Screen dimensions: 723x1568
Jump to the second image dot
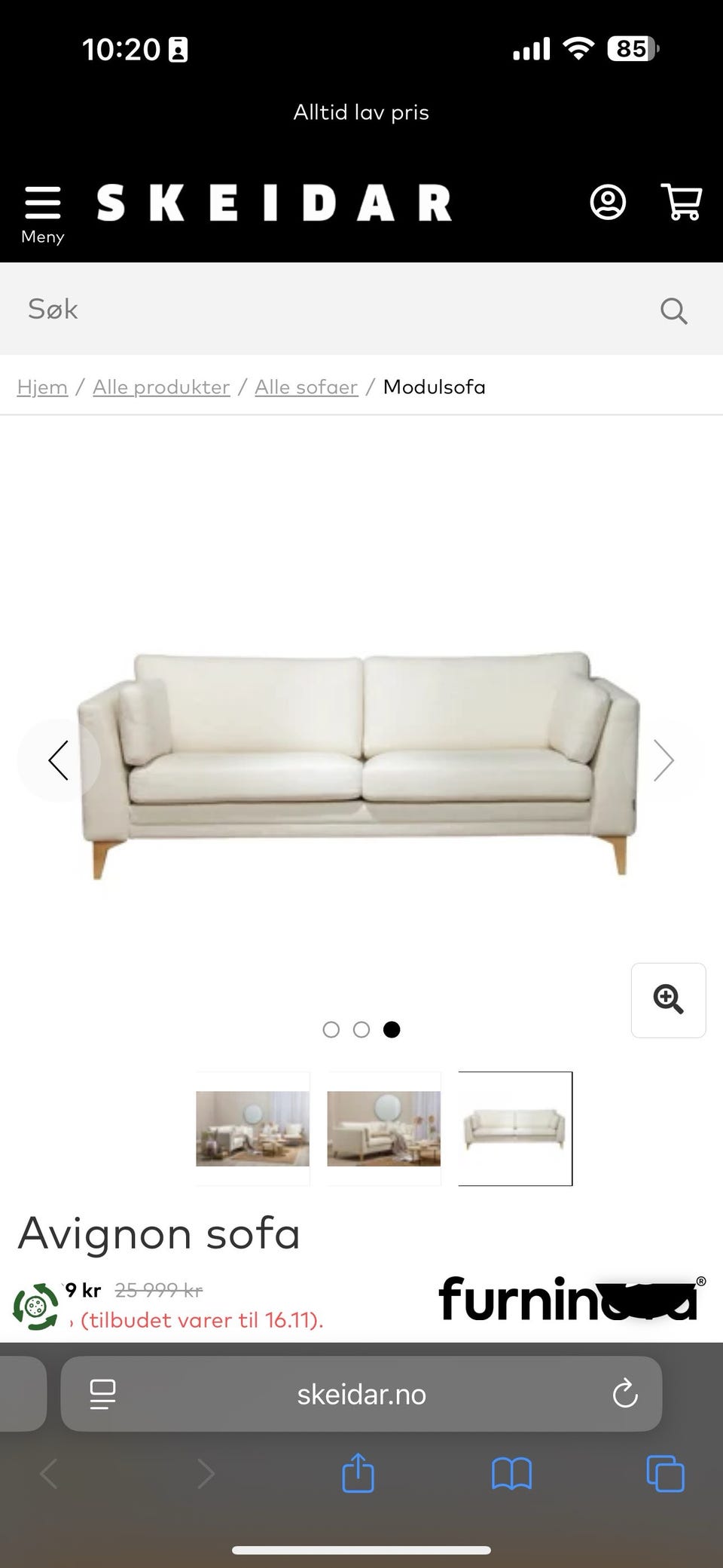click(x=361, y=1029)
